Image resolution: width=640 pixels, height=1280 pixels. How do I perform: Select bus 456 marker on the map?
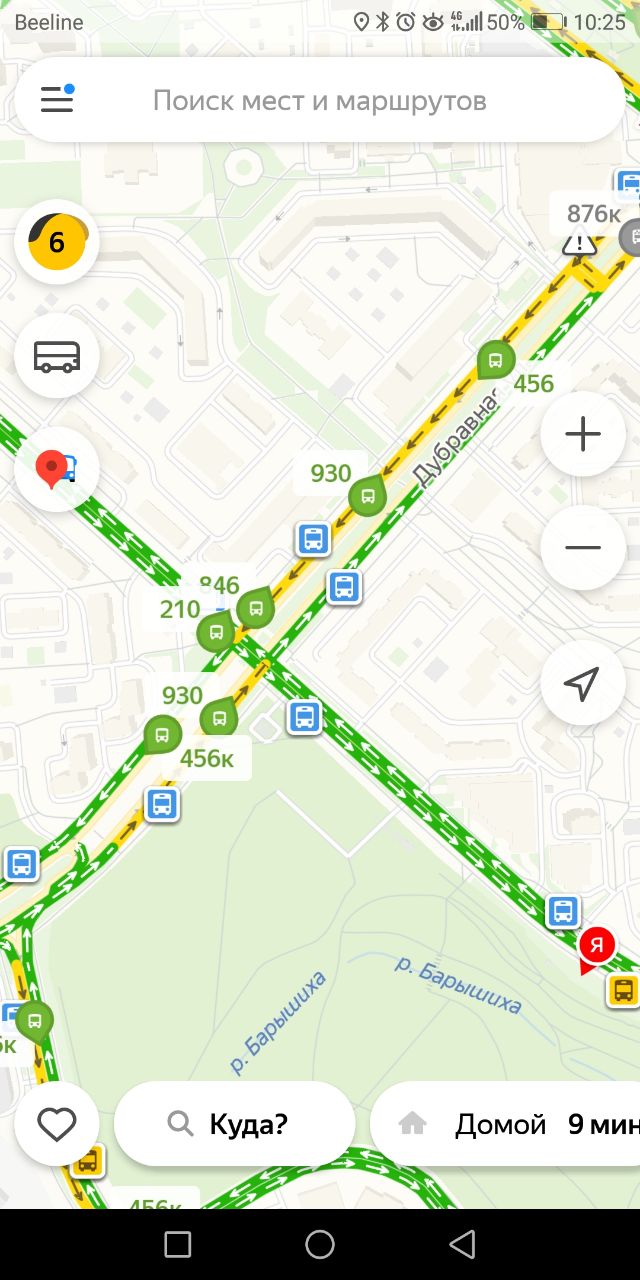(494, 360)
